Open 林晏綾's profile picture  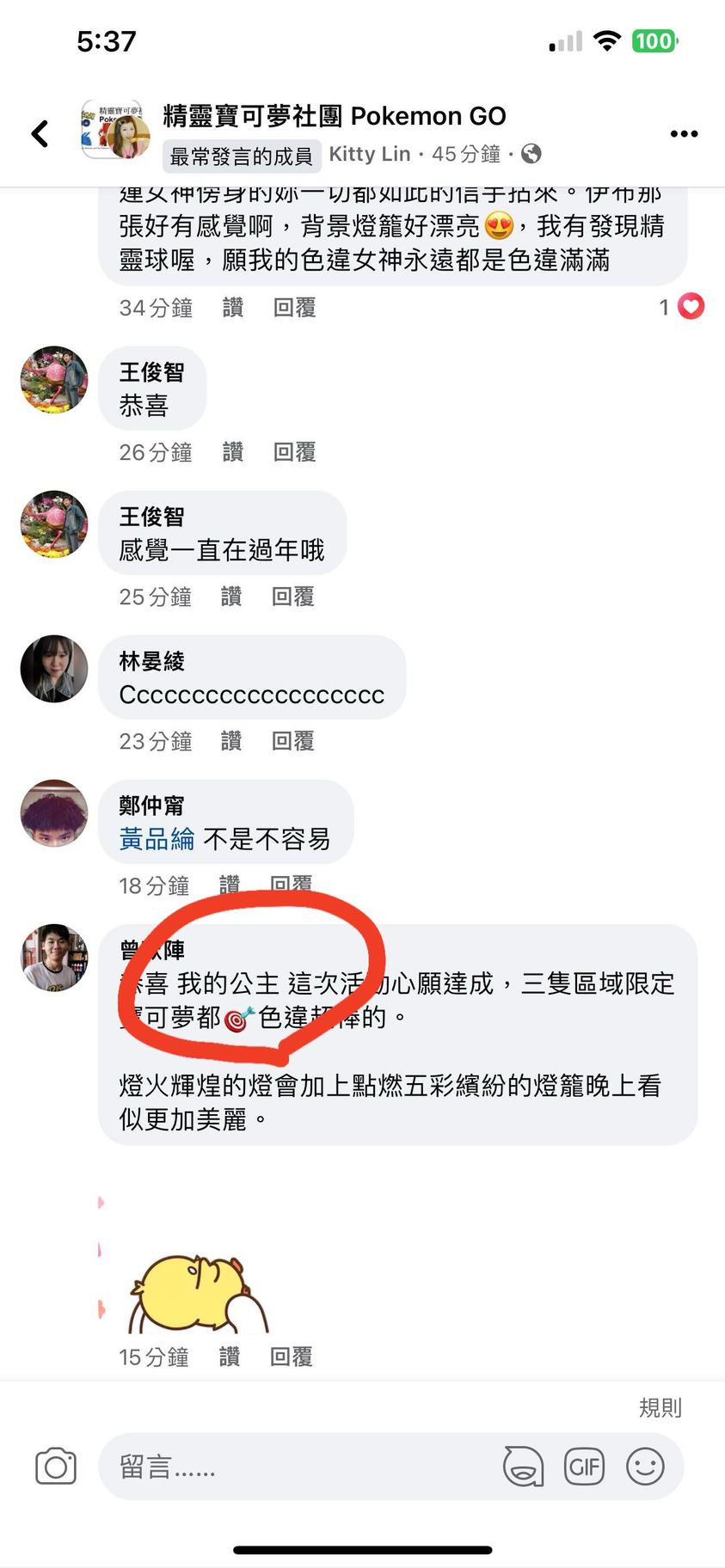click(54, 669)
